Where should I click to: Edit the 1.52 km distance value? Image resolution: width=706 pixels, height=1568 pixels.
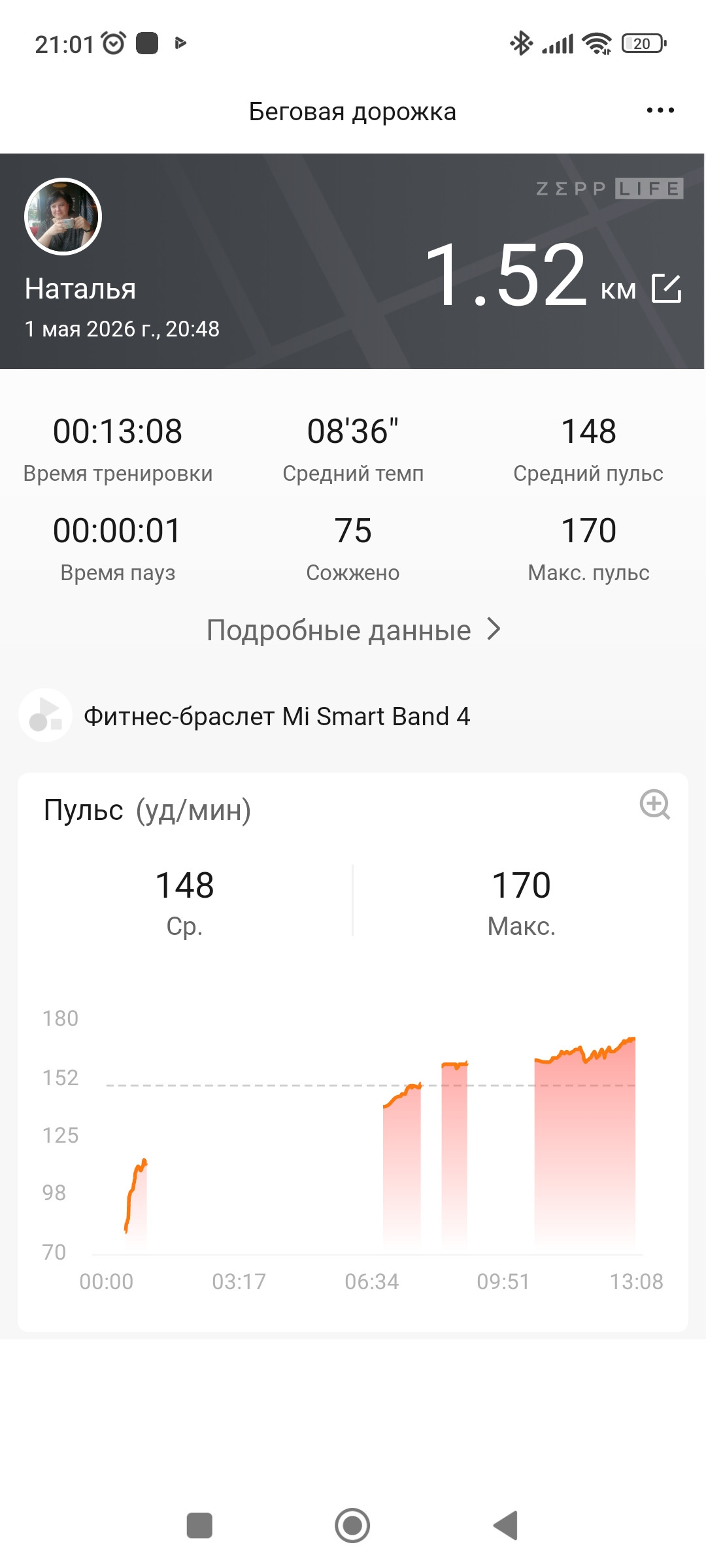(667, 288)
